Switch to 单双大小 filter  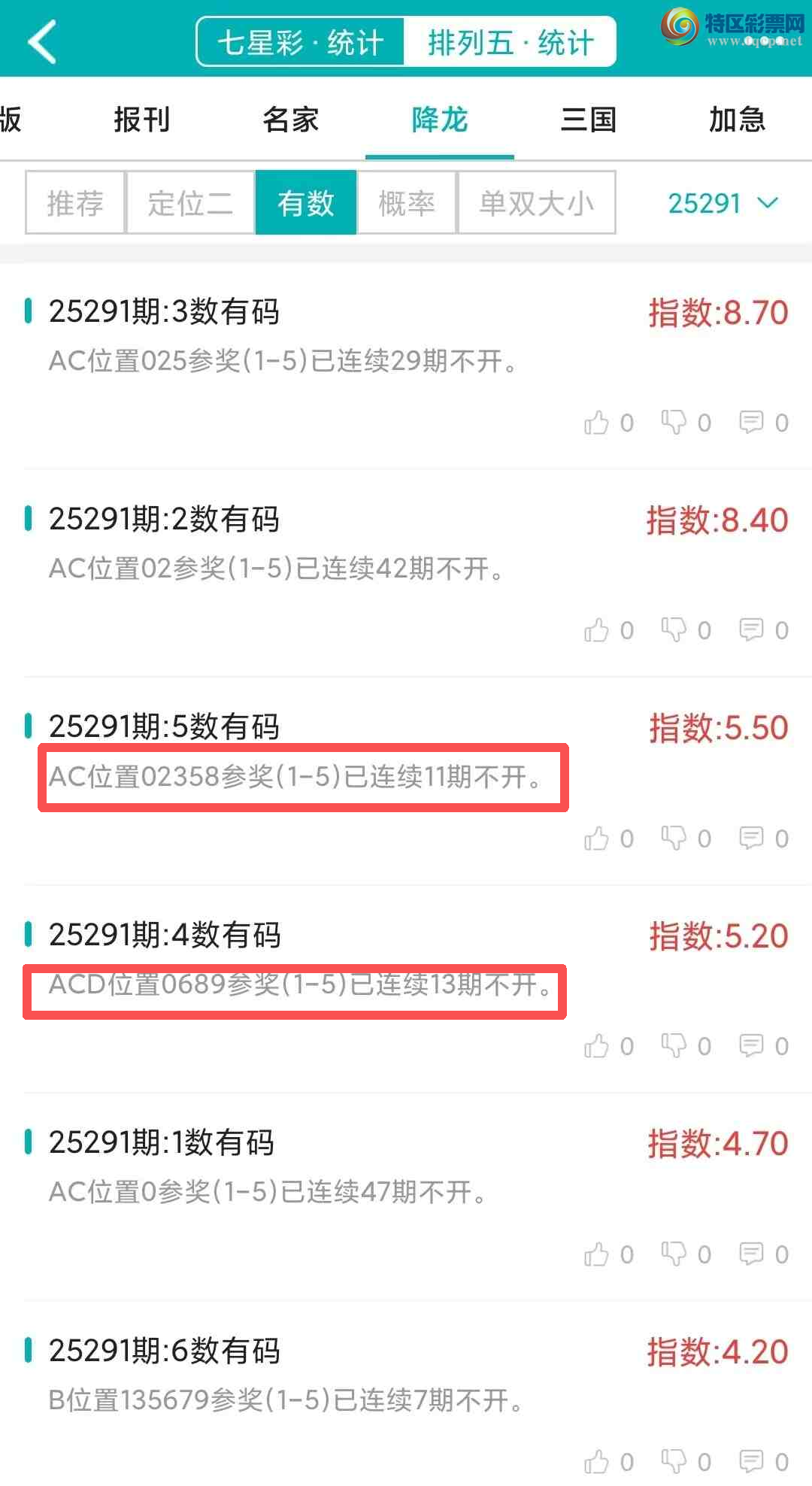(x=536, y=203)
